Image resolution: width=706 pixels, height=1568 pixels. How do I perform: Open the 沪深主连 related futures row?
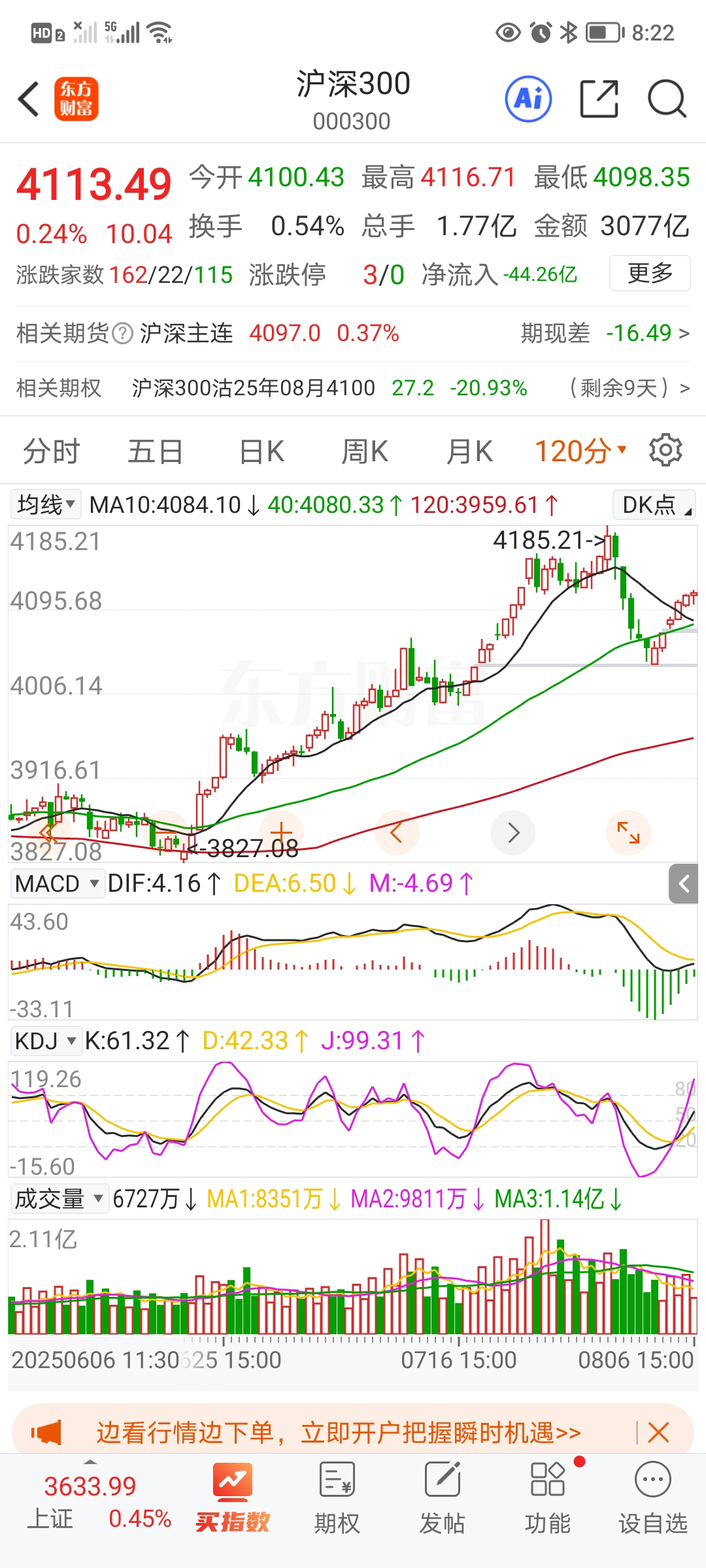point(353,333)
